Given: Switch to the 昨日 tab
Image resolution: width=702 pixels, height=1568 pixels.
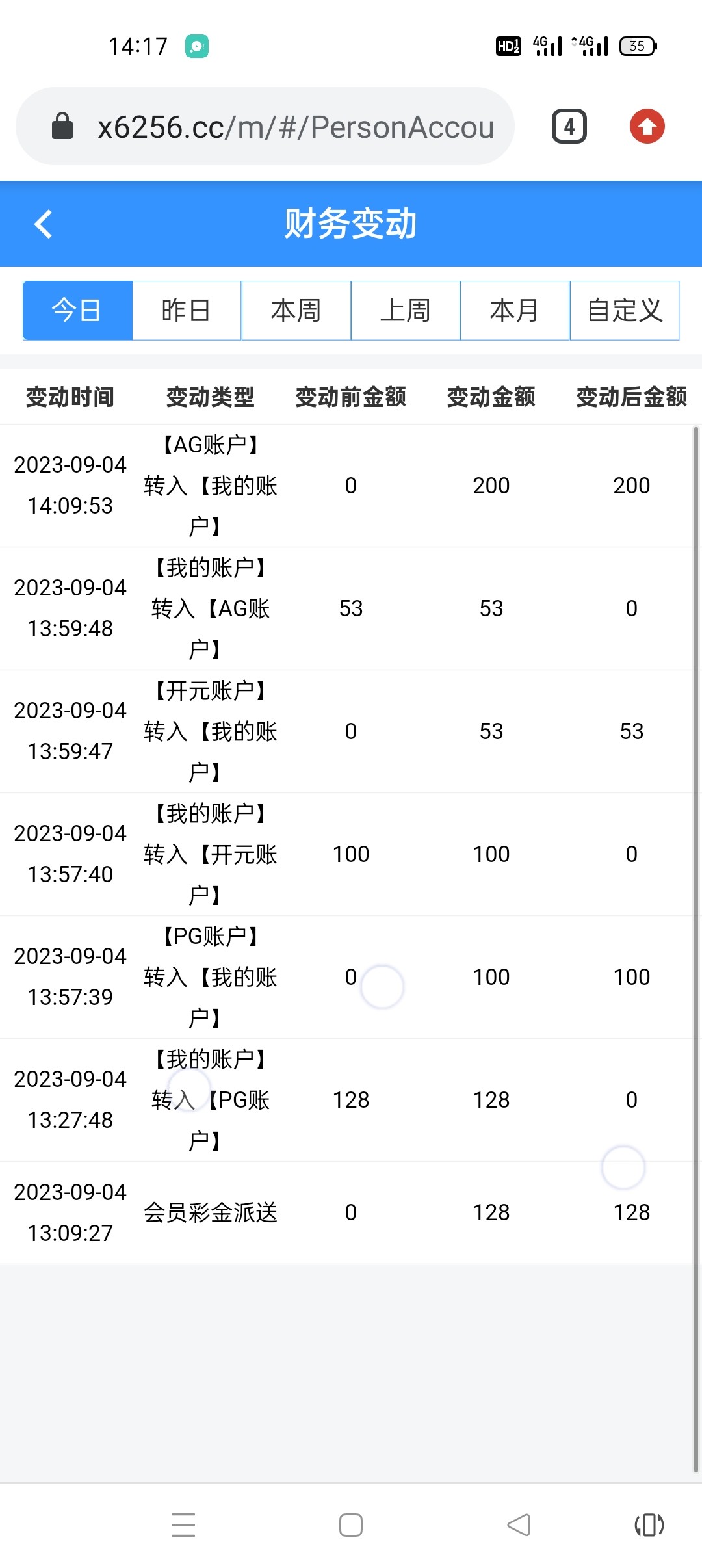Looking at the screenshot, I should 187,311.
